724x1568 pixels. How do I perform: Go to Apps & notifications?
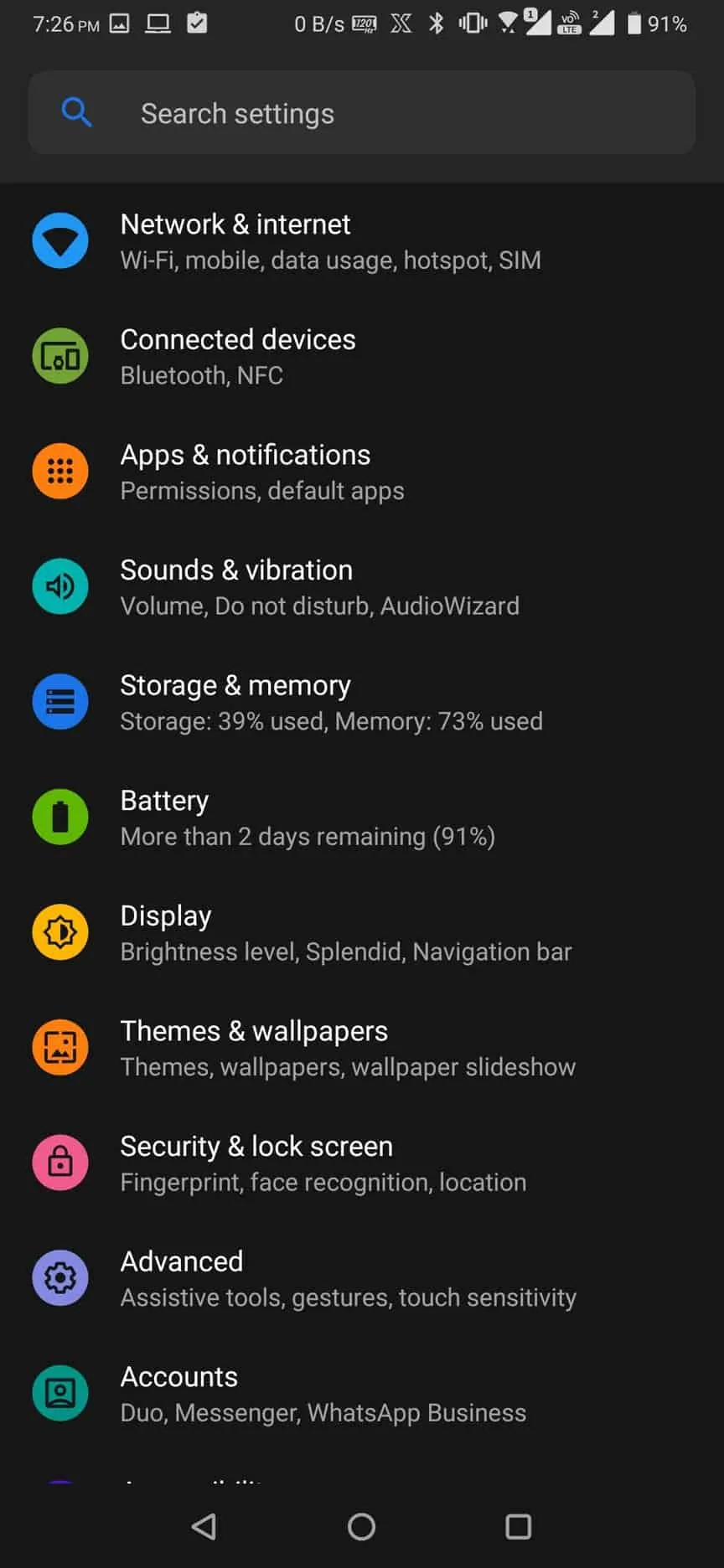pyautogui.click(x=362, y=472)
